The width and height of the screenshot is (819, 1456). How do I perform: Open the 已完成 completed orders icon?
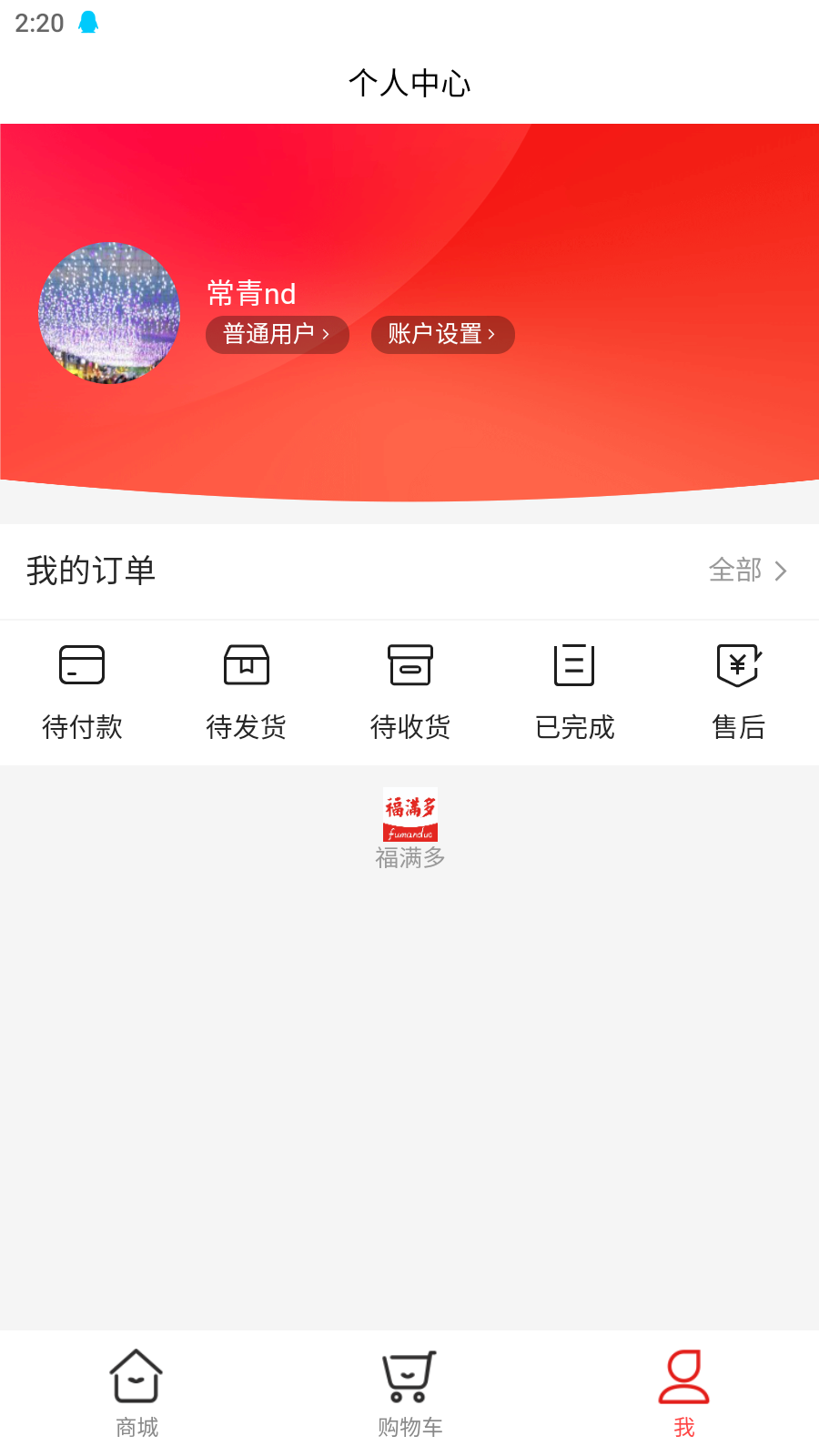[573, 665]
